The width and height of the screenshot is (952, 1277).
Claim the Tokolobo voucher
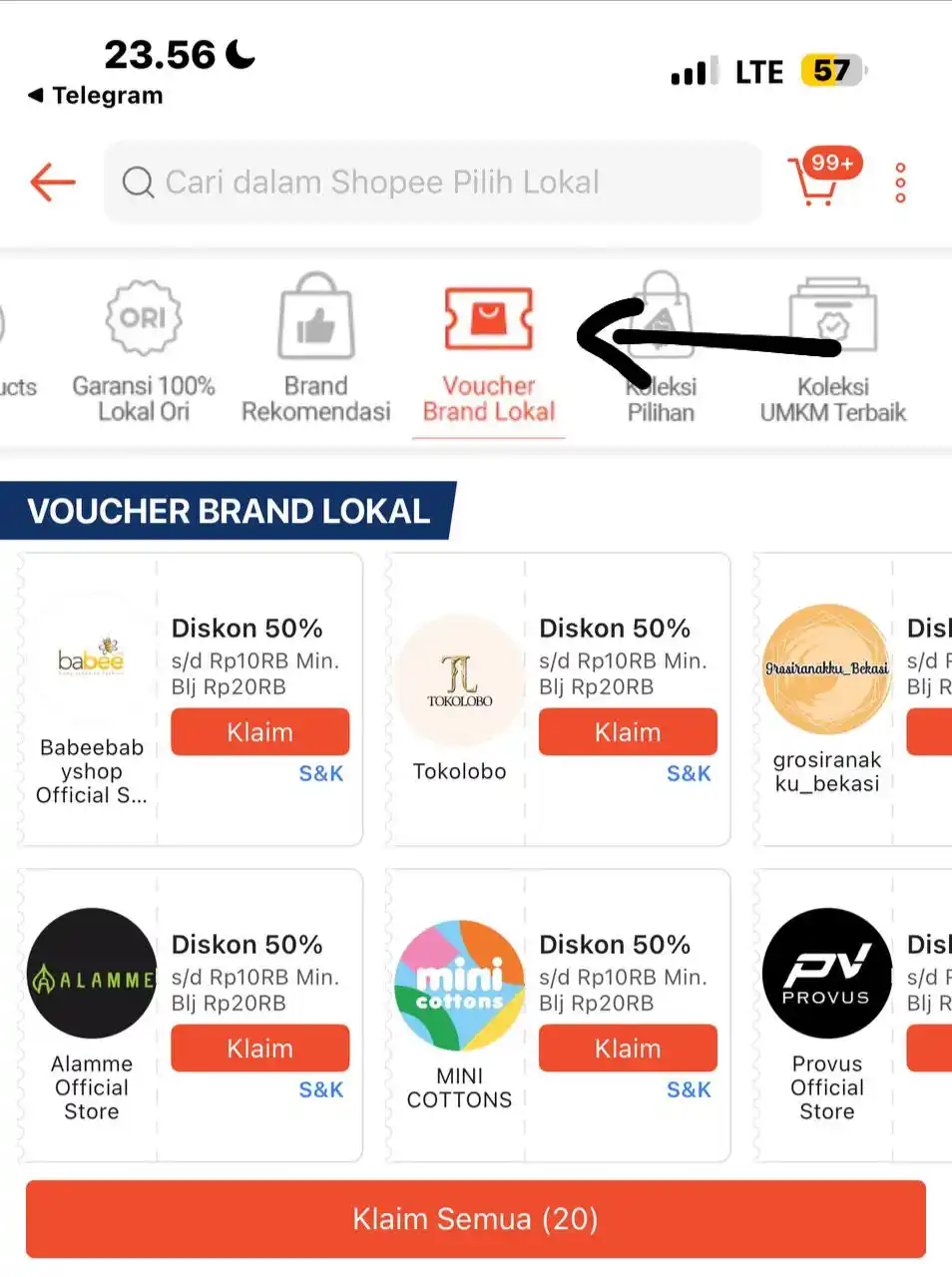point(628,732)
